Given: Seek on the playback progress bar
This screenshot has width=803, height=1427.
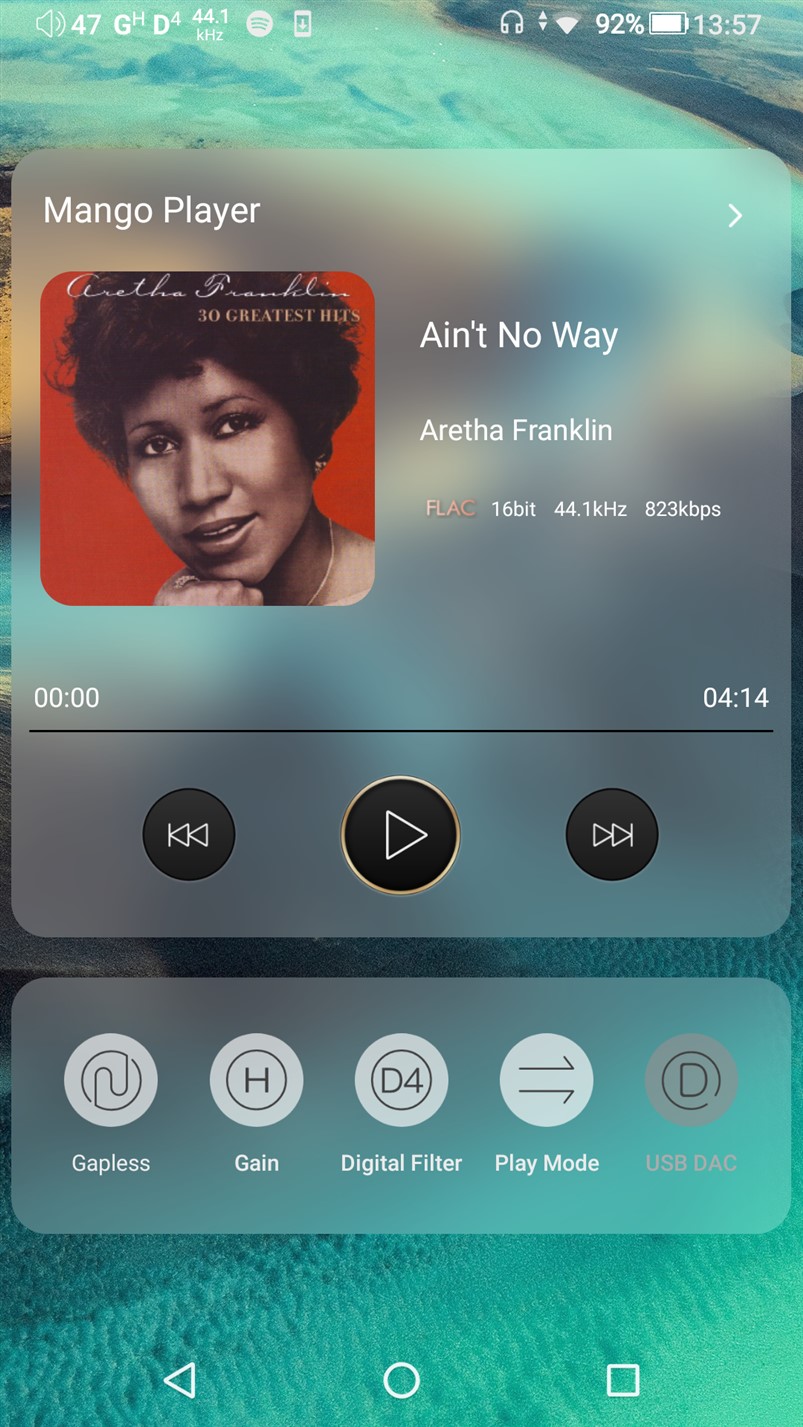Looking at the screenshot, I should click(401, 731).
